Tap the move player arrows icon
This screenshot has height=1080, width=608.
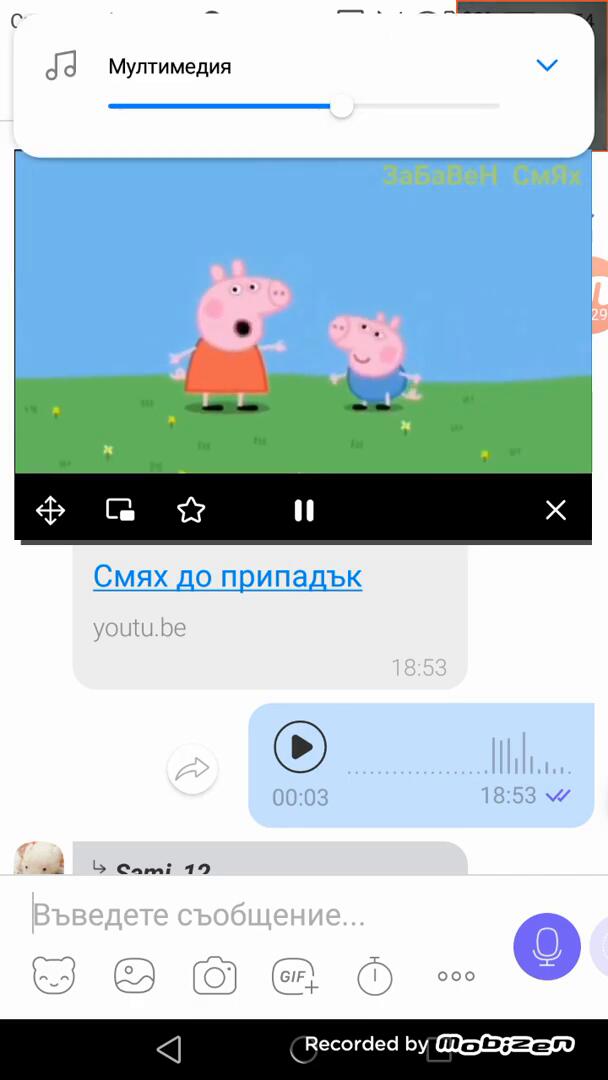pyautogui.click(x=50, y=511)
